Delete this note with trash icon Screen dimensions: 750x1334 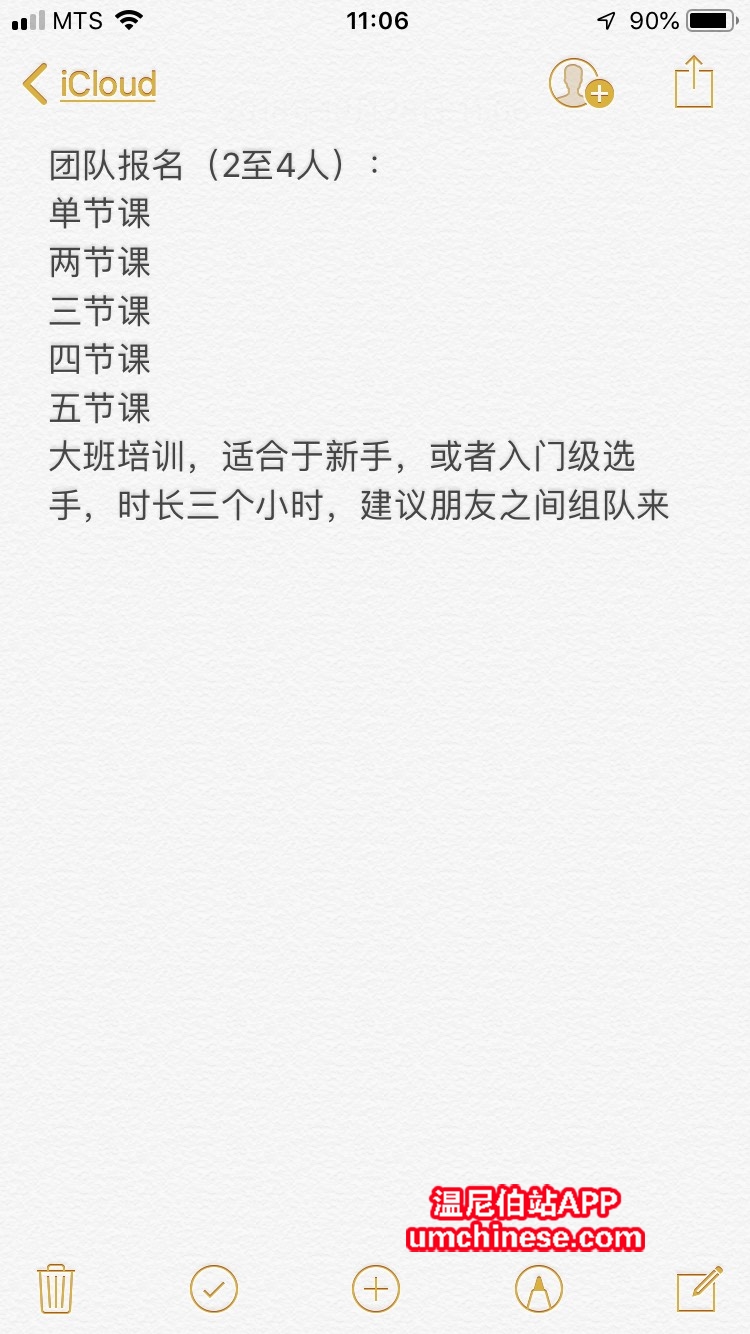56,1288
